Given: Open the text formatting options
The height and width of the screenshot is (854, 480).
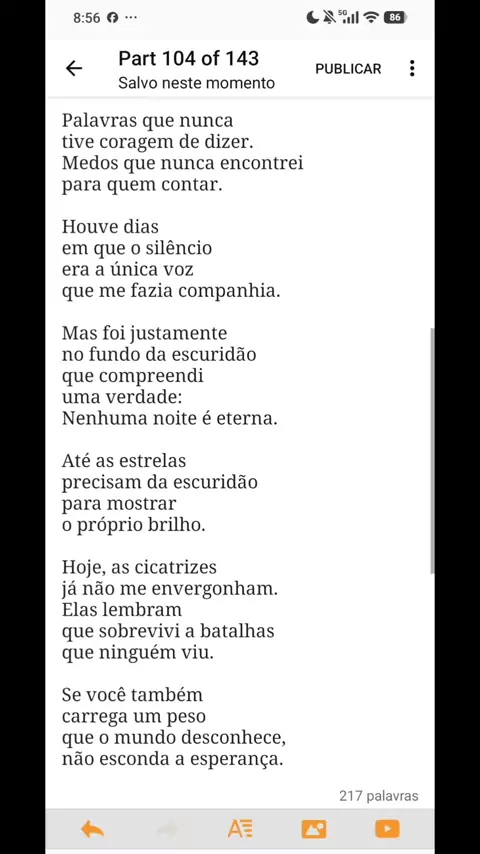Looking at the screenshot, I should [x=240, y=829].
